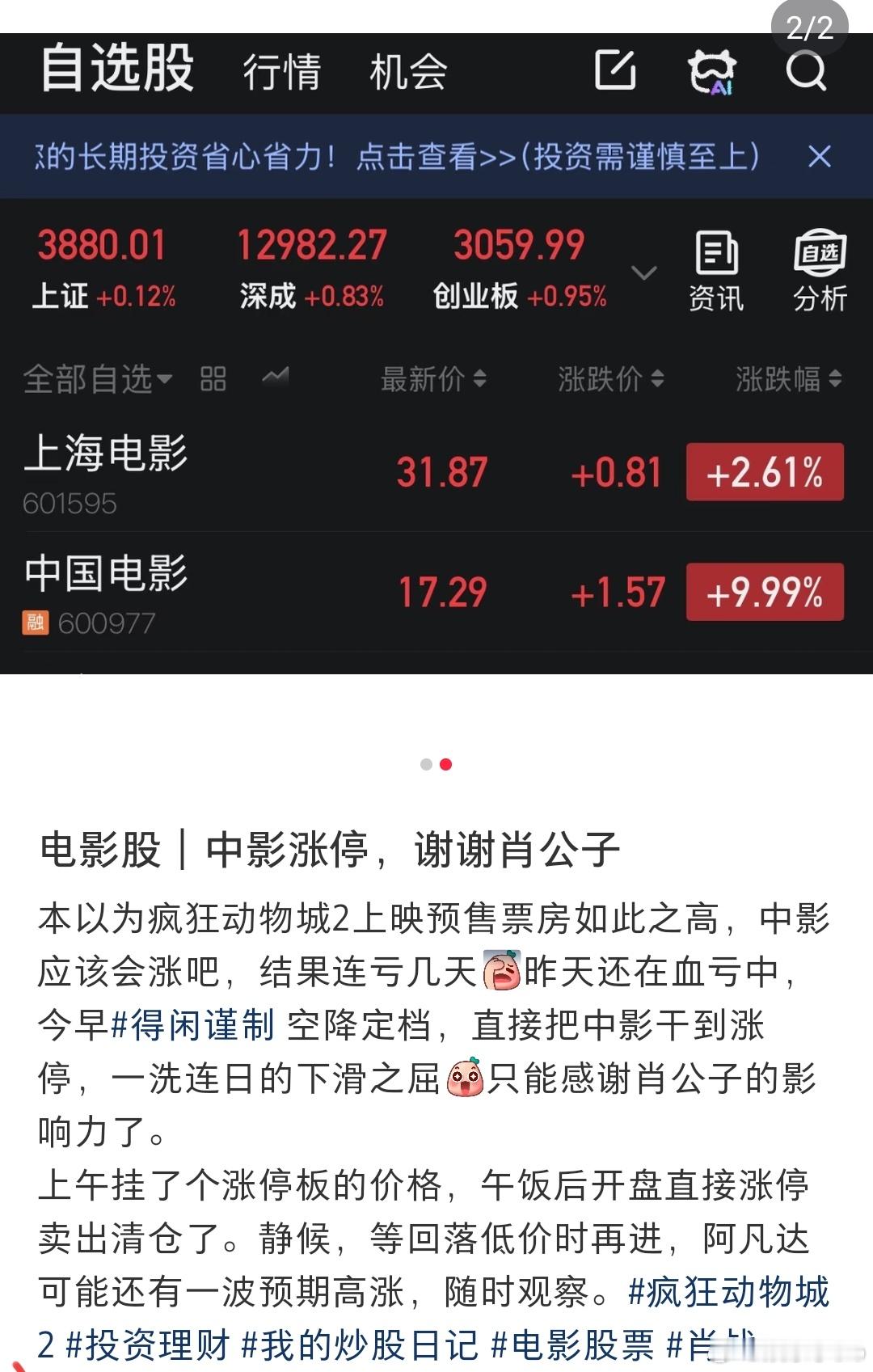Collapse index panel using the down arrow

point(643,273)
